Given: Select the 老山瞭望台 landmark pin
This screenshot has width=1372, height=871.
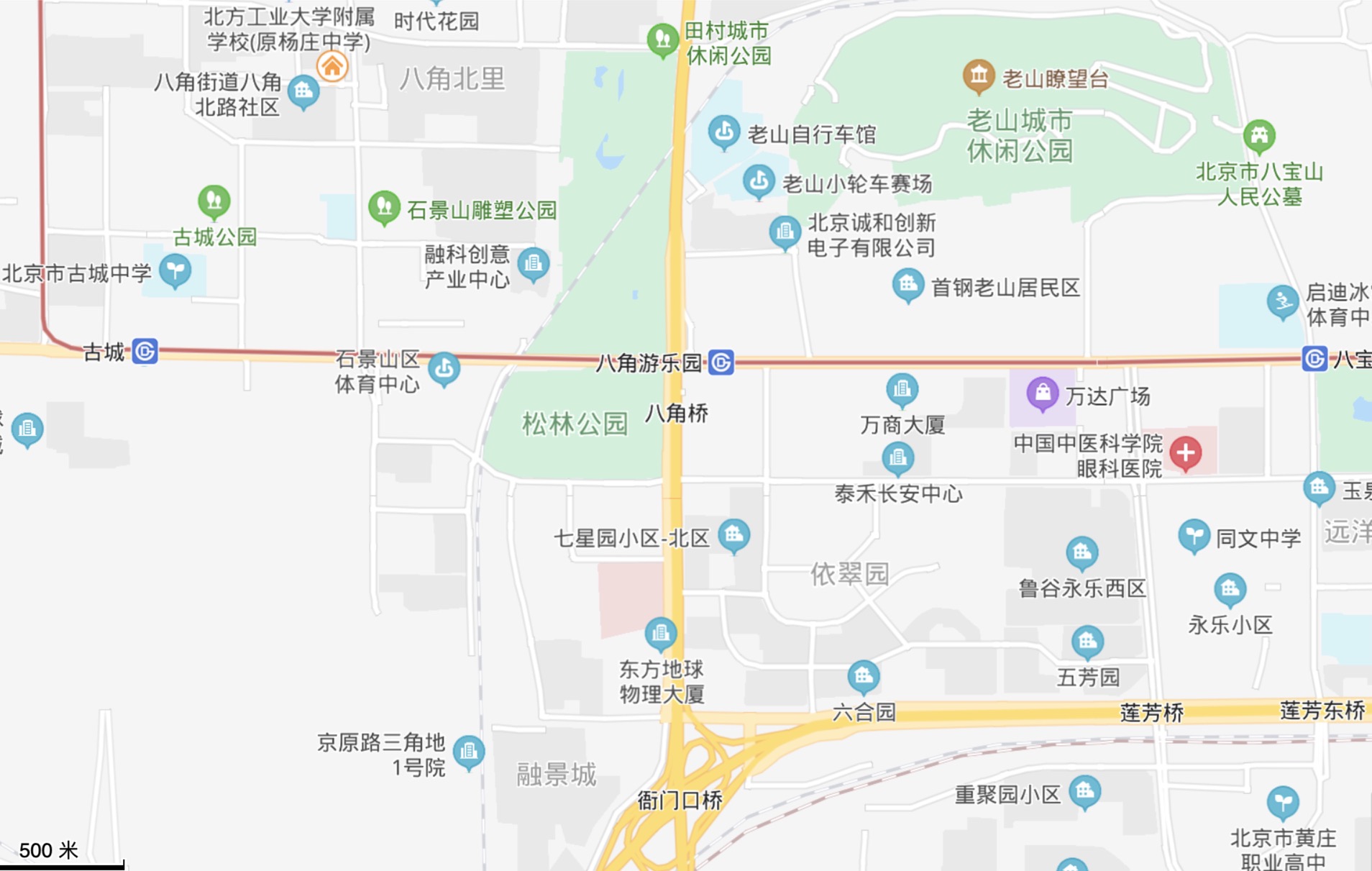Looking at the screenshot, I should pyautogui.click(x=979, y=76).
